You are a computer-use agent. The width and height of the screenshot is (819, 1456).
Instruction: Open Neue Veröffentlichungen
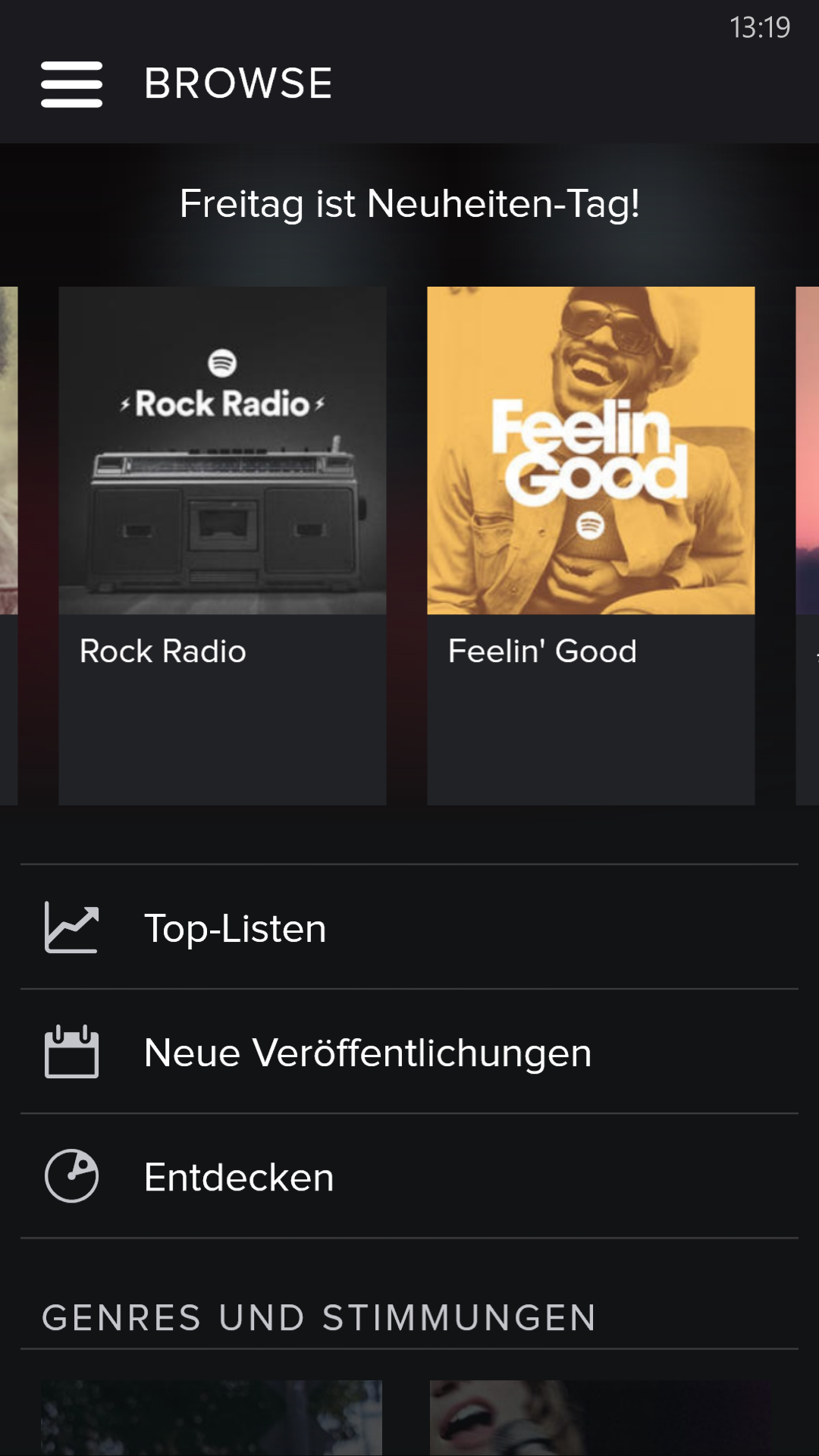tap(409, 1053)
